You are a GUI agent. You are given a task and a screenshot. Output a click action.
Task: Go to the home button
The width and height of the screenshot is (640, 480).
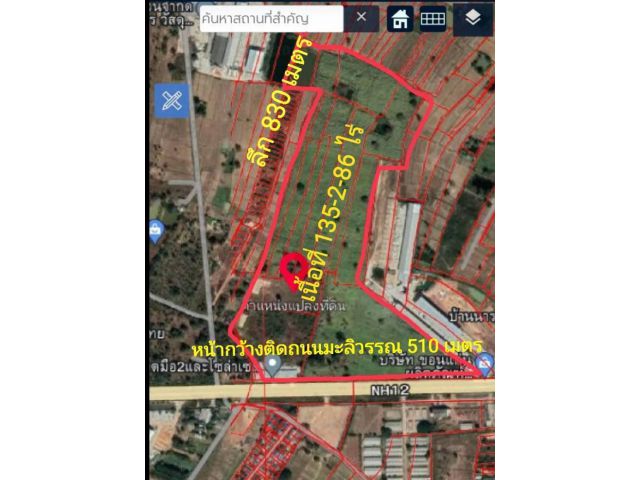point(400,18)
